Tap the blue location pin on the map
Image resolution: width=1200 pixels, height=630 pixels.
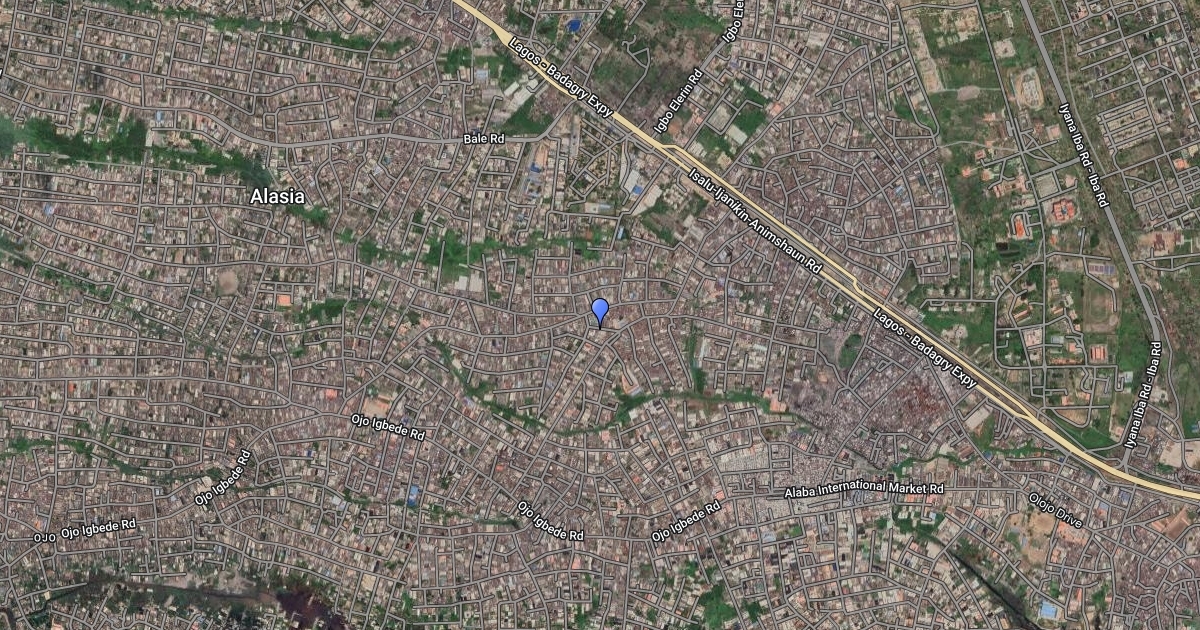tap(600, 311)
